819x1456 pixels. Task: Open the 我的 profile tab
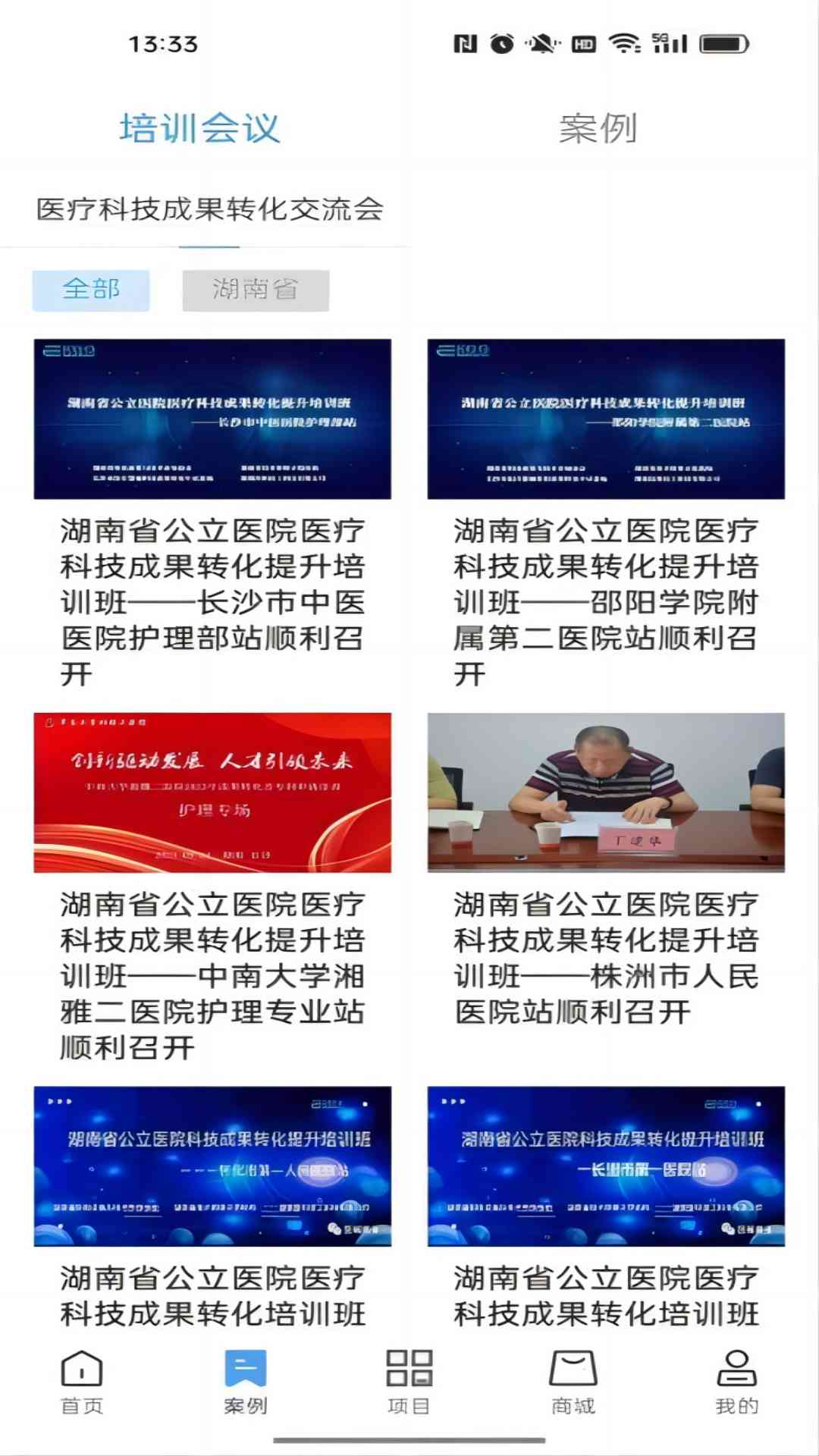click(736, 1382)
